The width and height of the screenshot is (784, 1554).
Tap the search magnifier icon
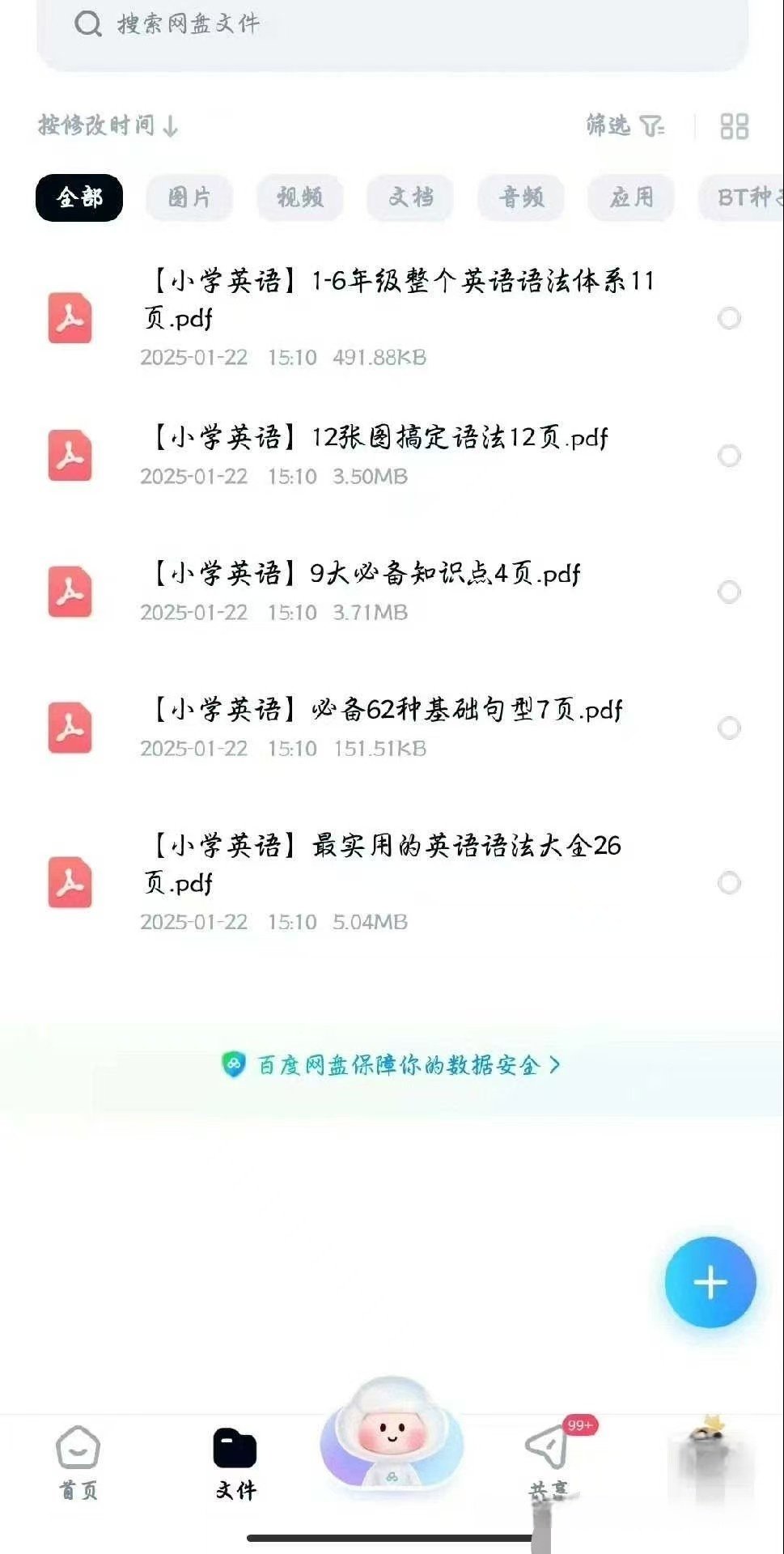(x=87, y=24)
